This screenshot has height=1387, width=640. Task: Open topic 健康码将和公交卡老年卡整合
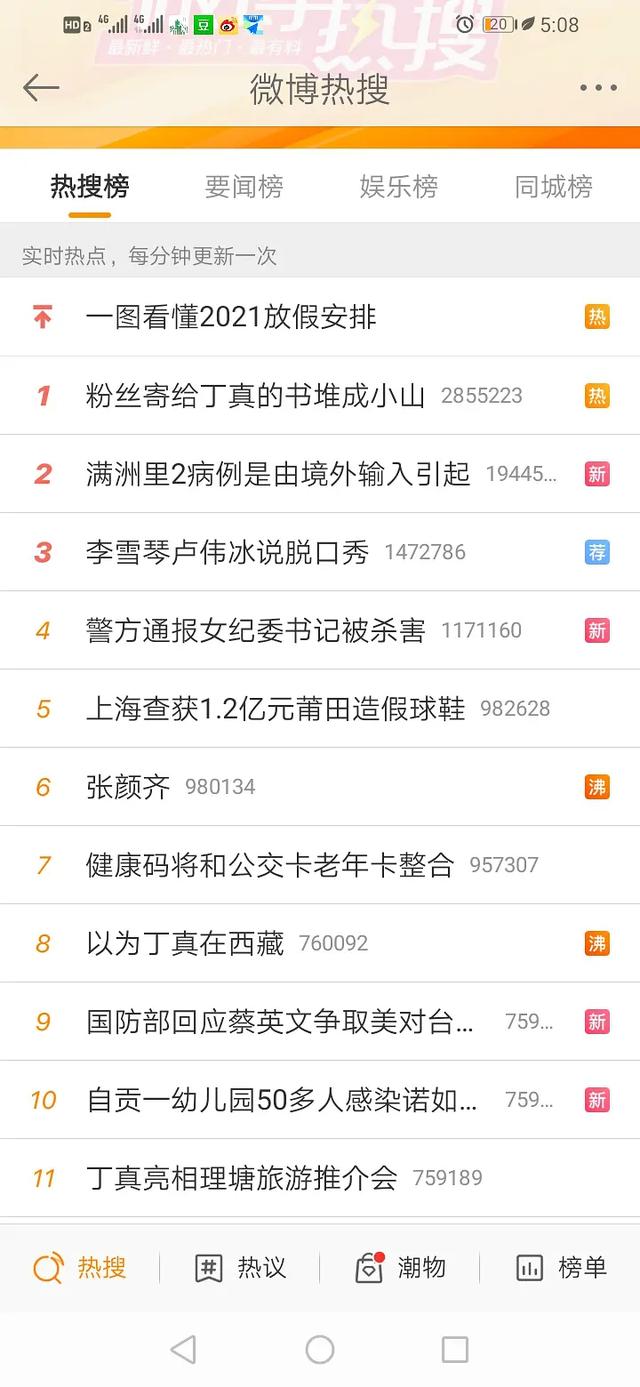tap(270, 865)
